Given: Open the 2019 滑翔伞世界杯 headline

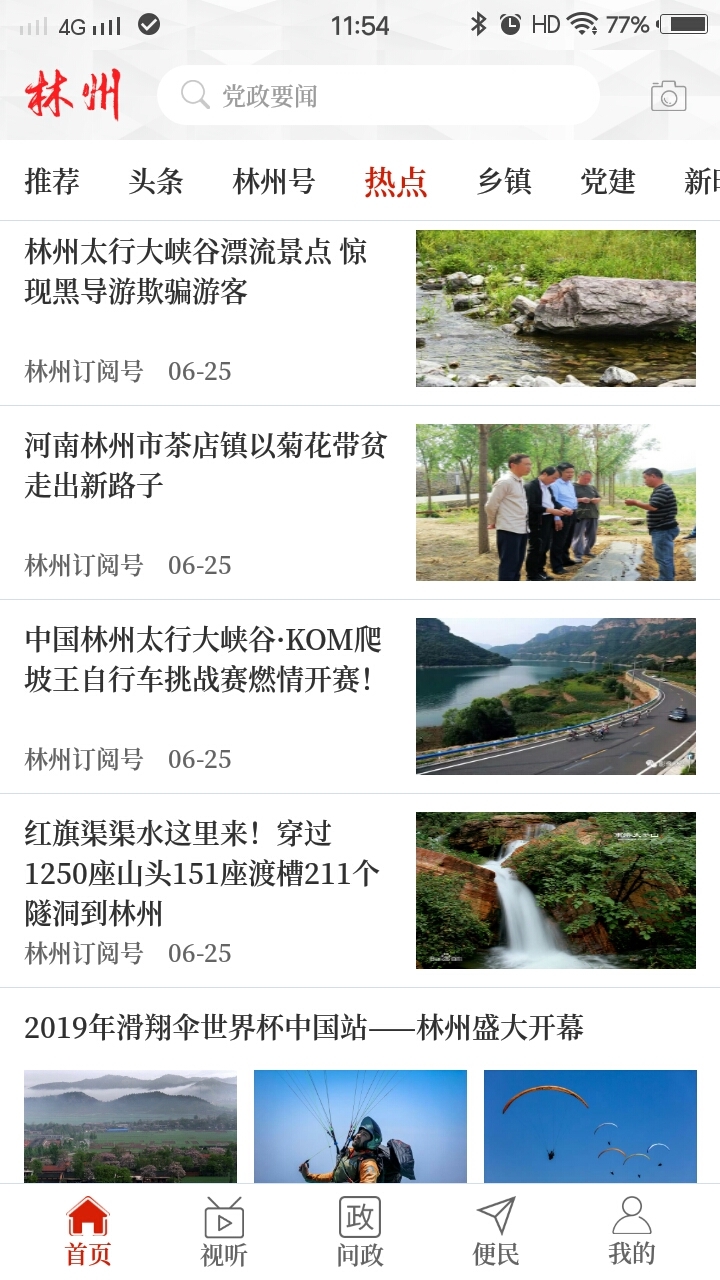Looking at the screenshot, I should [x=307, y=1026].
